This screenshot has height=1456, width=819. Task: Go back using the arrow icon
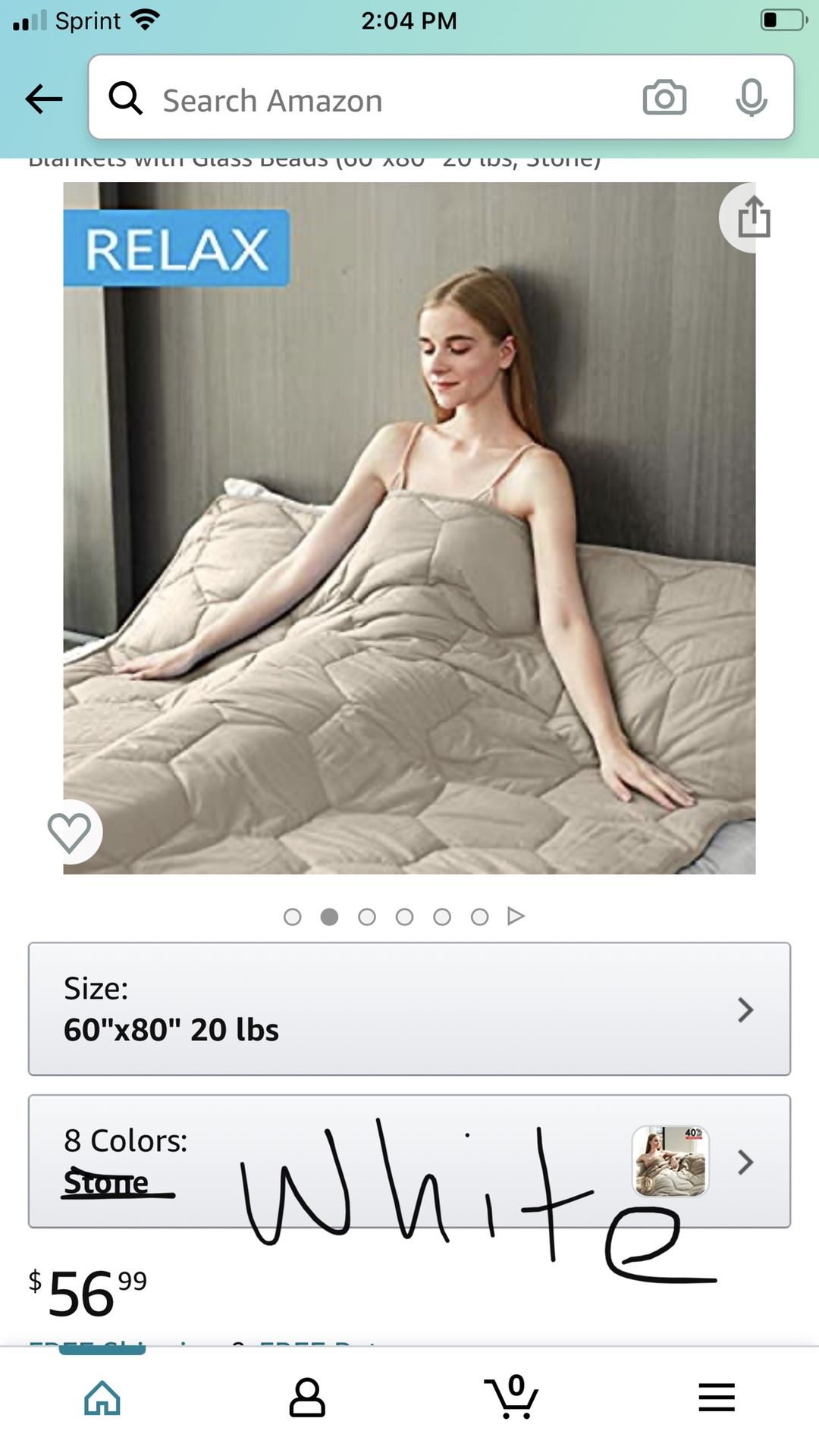click(44, 99)
